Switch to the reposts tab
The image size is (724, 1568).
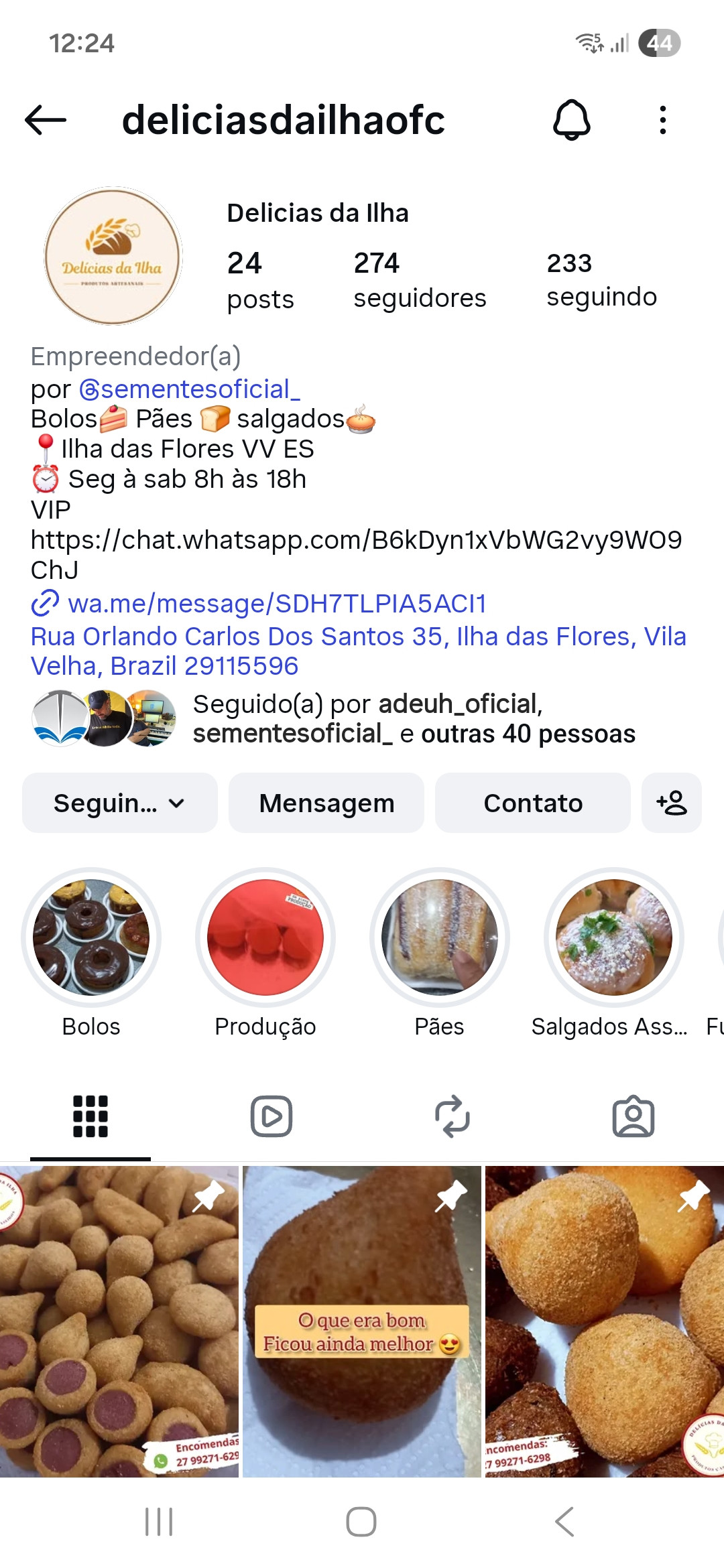[452, 1116]
